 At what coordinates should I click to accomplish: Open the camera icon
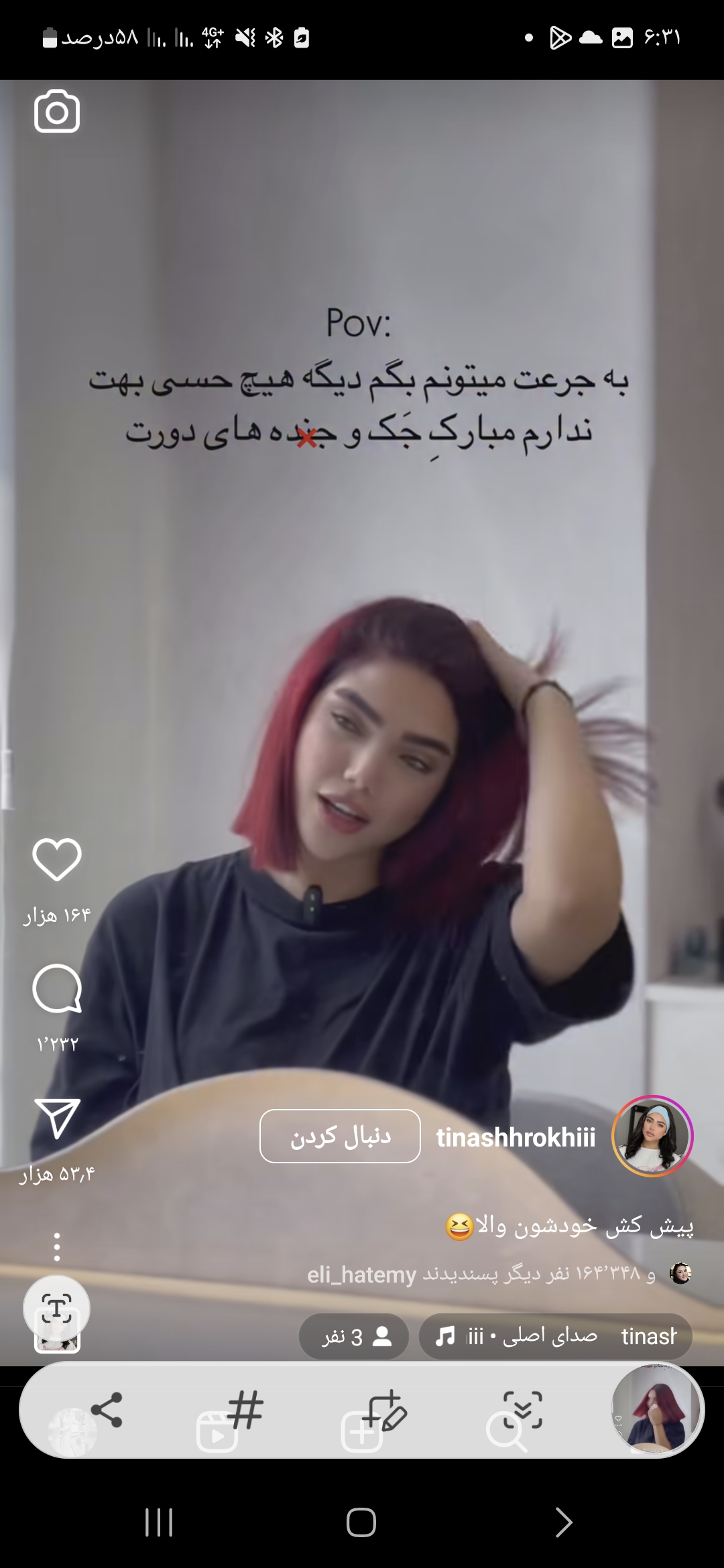tap(57, 112)
